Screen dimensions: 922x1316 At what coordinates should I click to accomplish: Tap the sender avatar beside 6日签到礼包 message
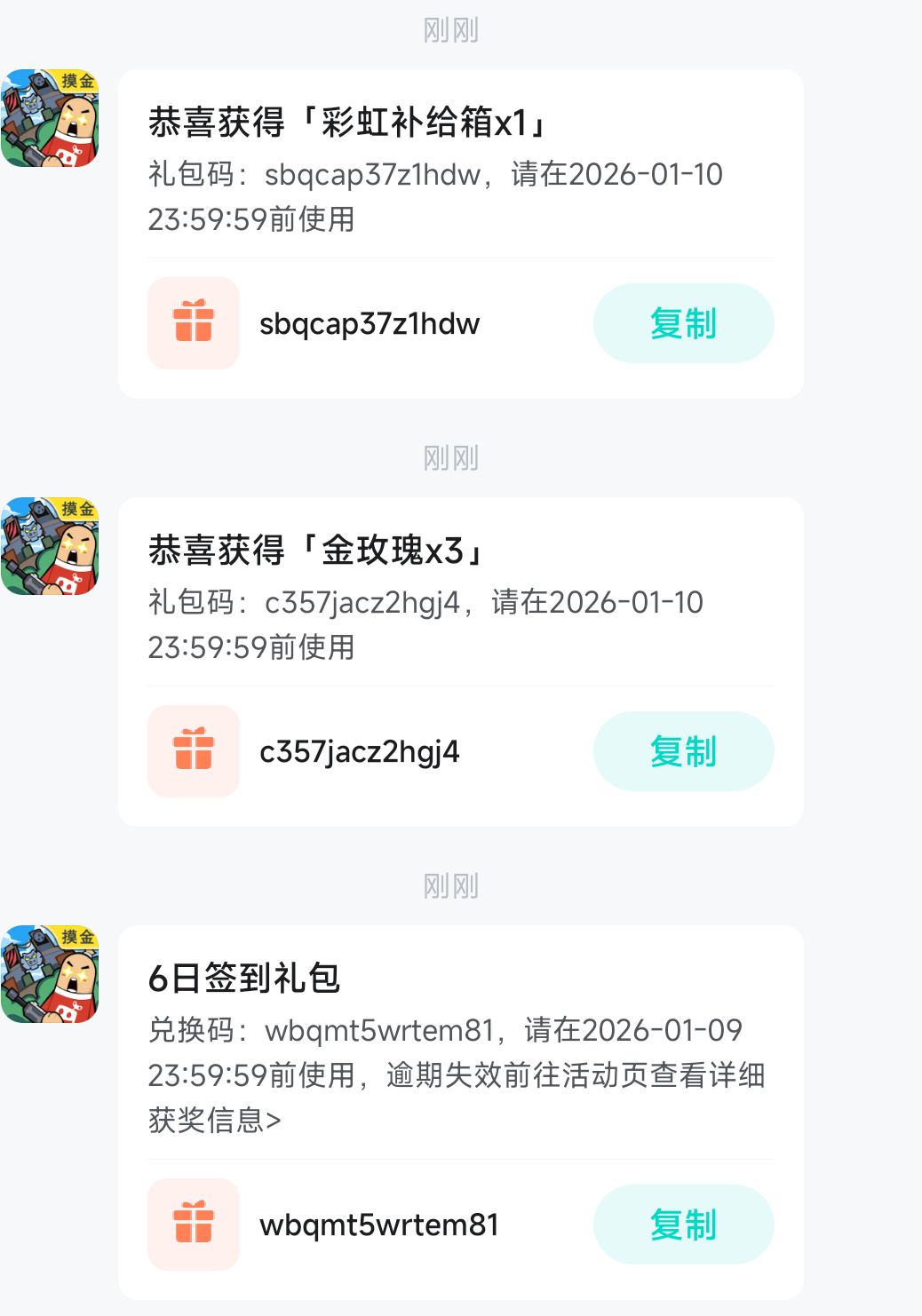[50, 974]
